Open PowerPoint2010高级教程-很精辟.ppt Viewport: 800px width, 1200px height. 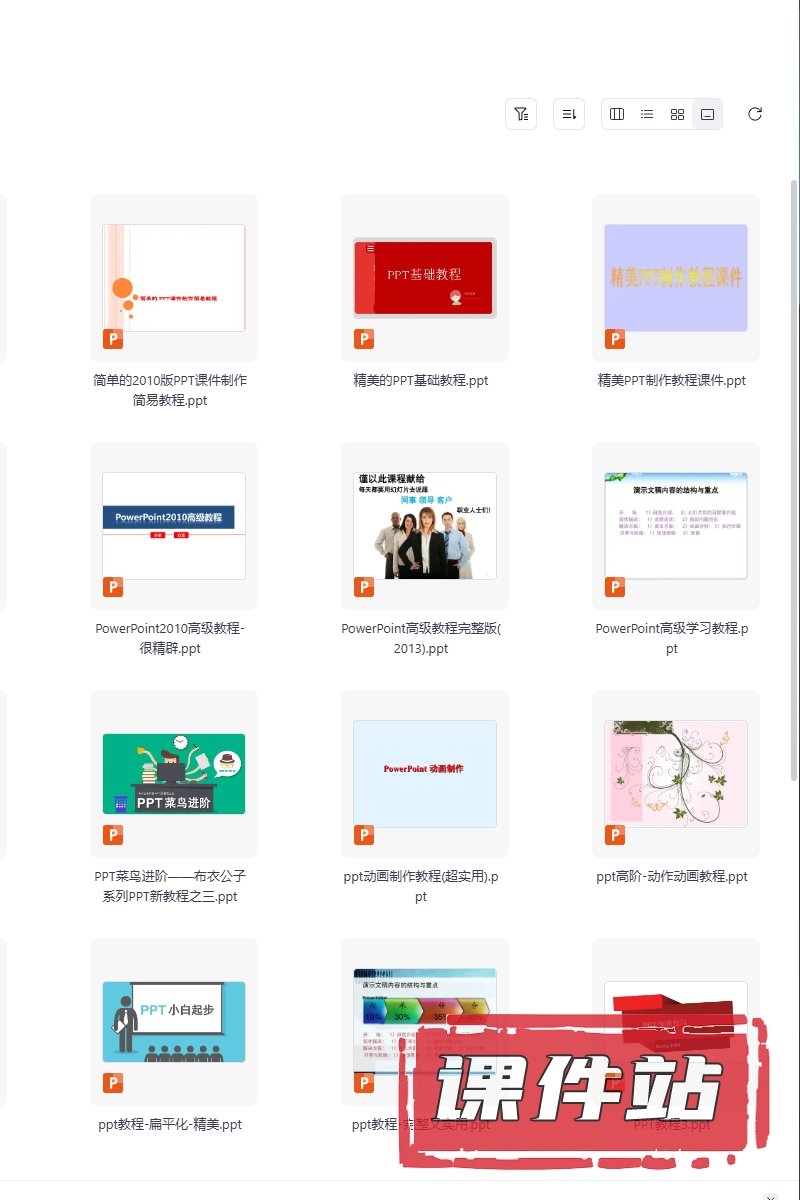(x=174, y=526)
